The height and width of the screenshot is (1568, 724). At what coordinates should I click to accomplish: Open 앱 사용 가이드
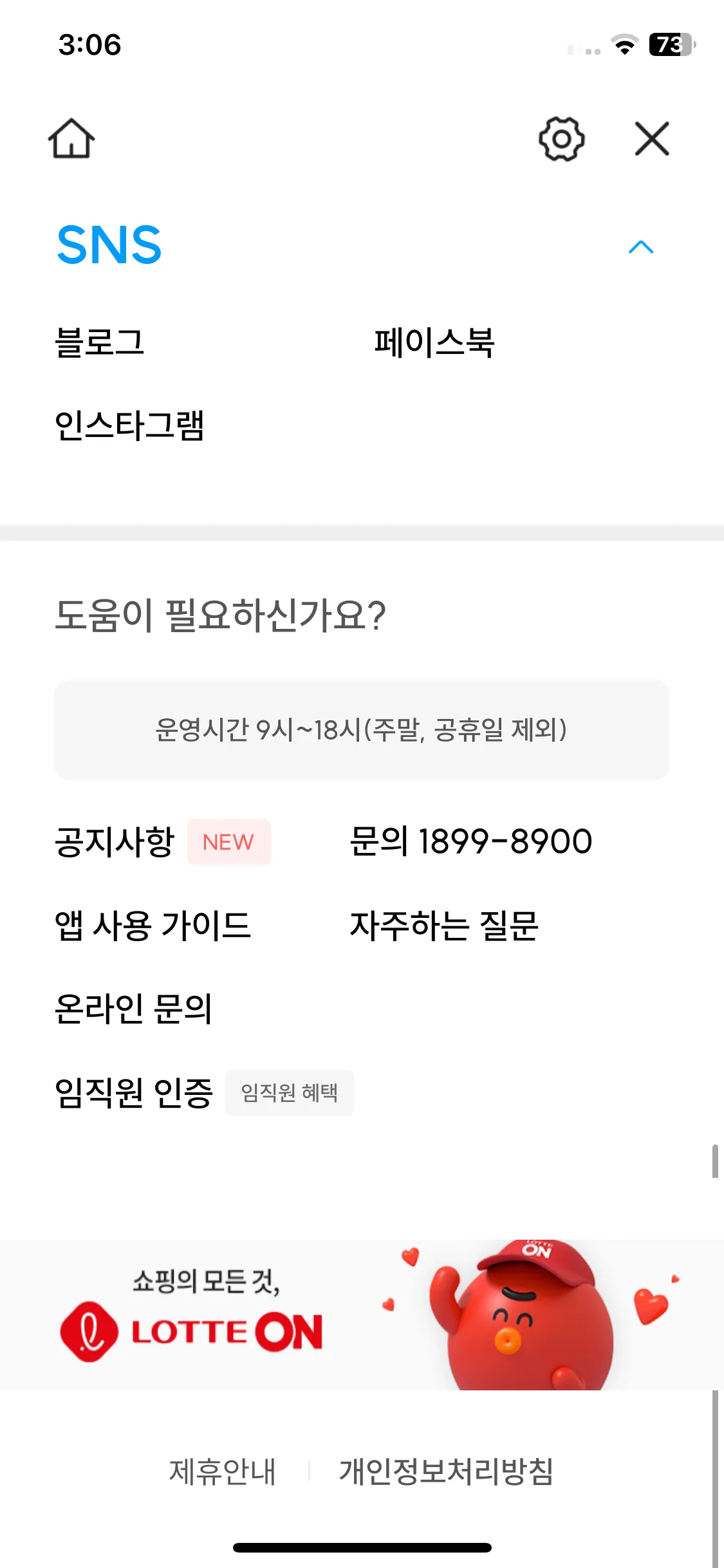pyautogui.click(x=153, y=925)
